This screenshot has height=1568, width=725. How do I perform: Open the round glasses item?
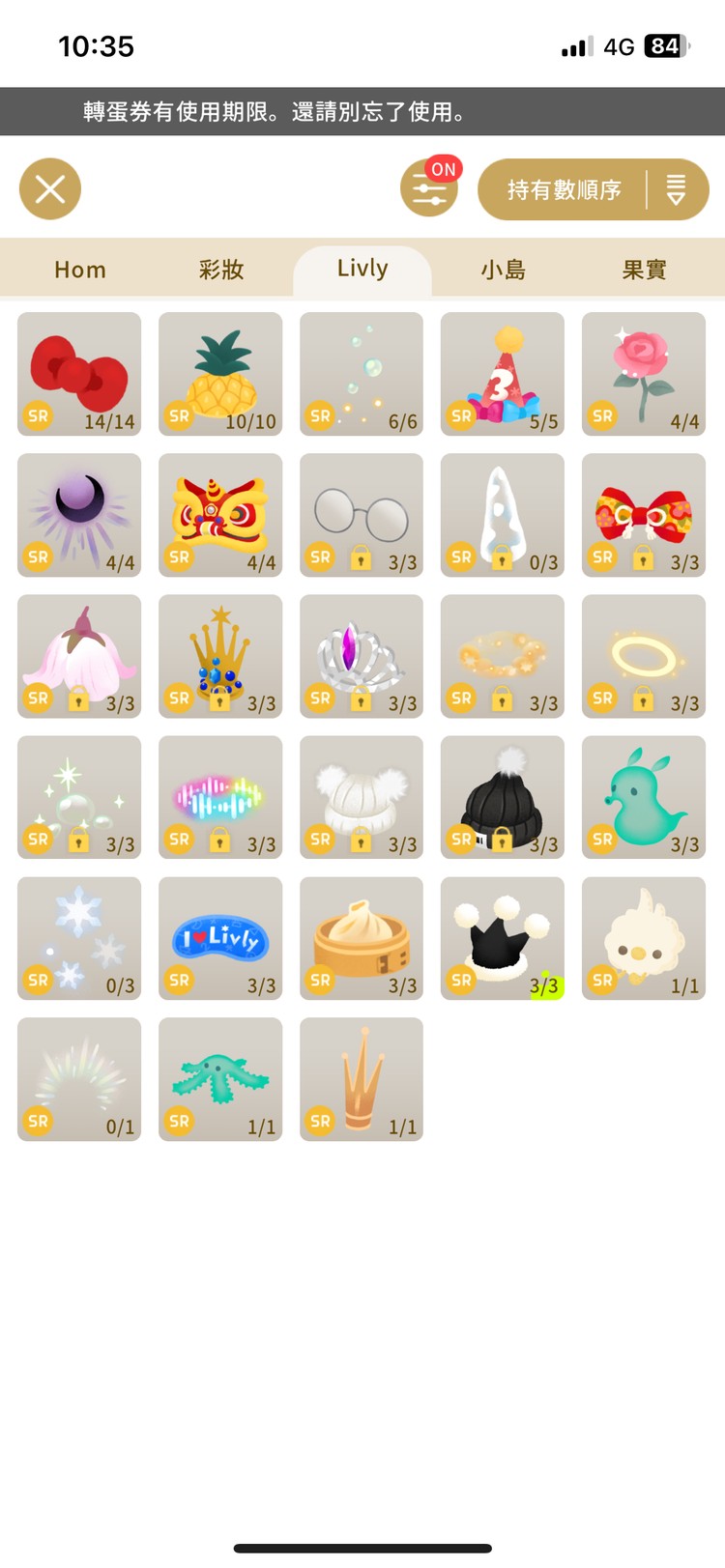pos(362,515)
